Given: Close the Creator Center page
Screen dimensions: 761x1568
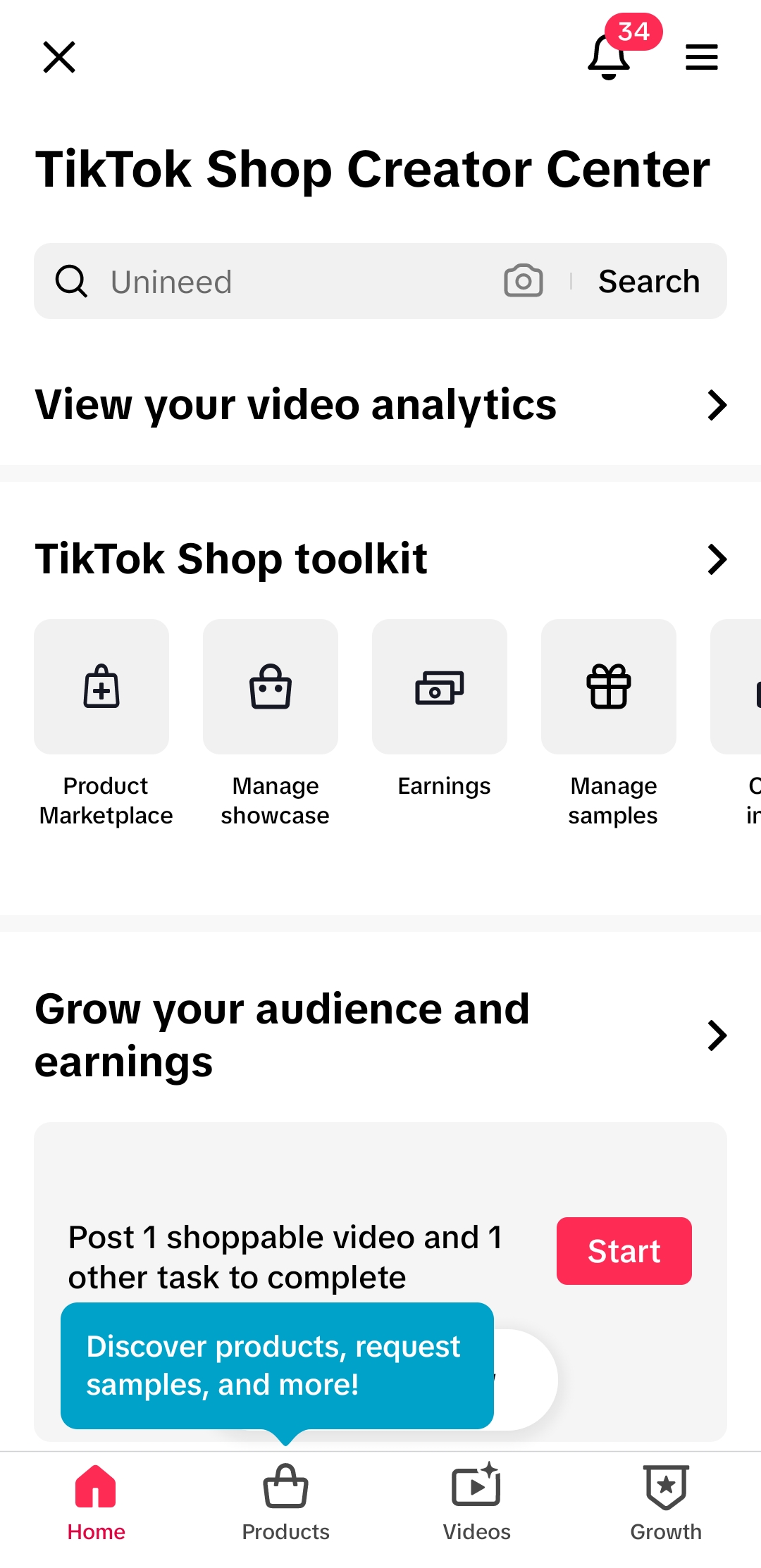Looking at the screenshot, I should click(x=59, y=57).
